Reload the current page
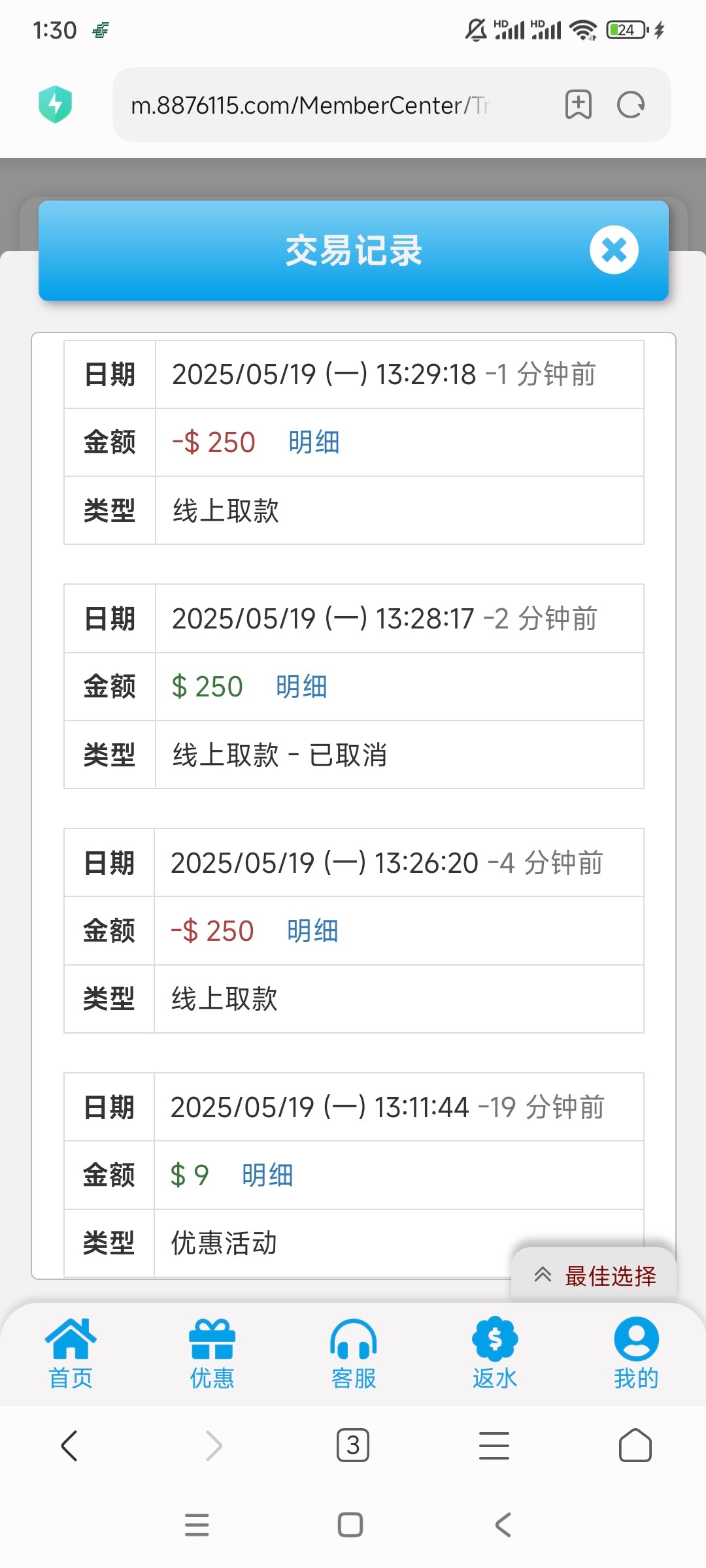This screenshot has width=706, height=1568. (631, 105)
